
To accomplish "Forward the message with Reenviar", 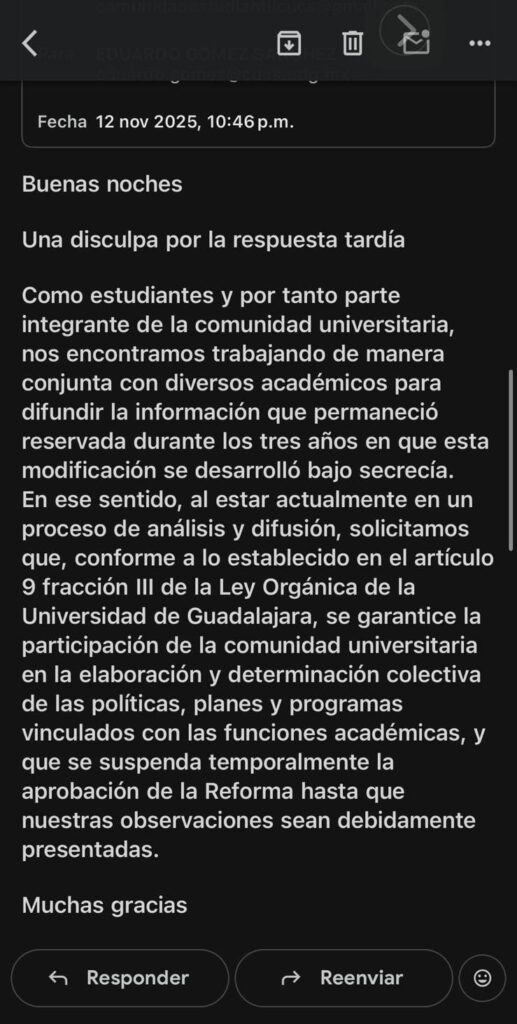I will (343, 978).
